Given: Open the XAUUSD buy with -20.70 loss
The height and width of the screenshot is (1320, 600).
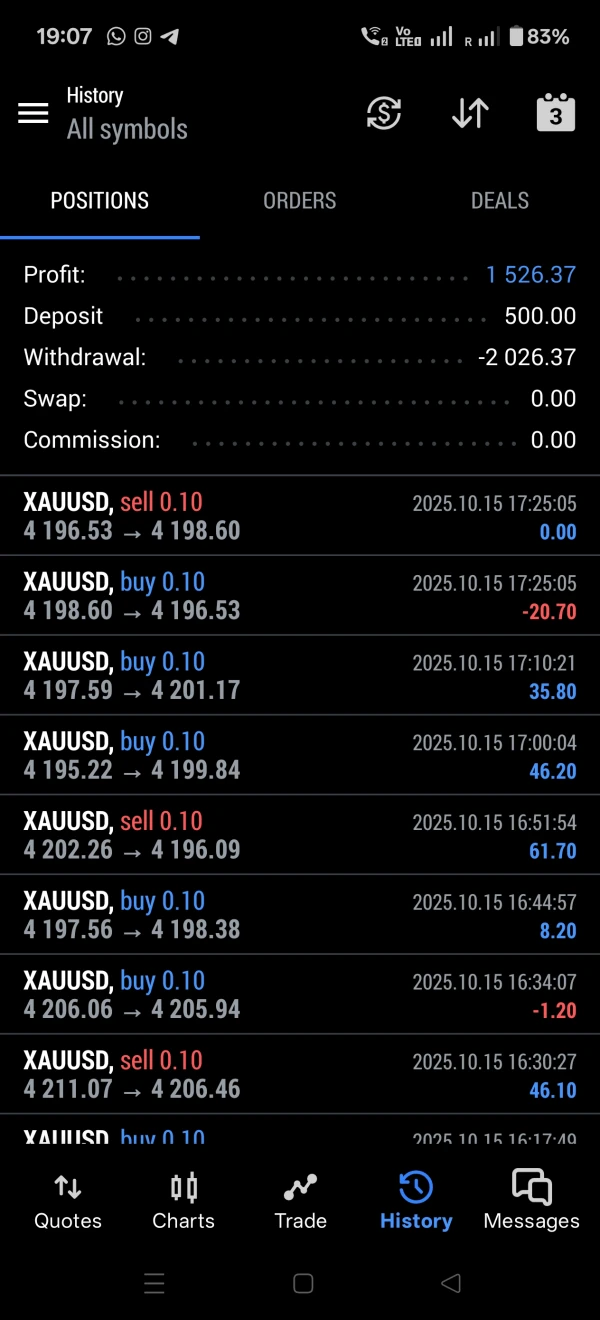Looking at the screenshot, I should [300, 596].
